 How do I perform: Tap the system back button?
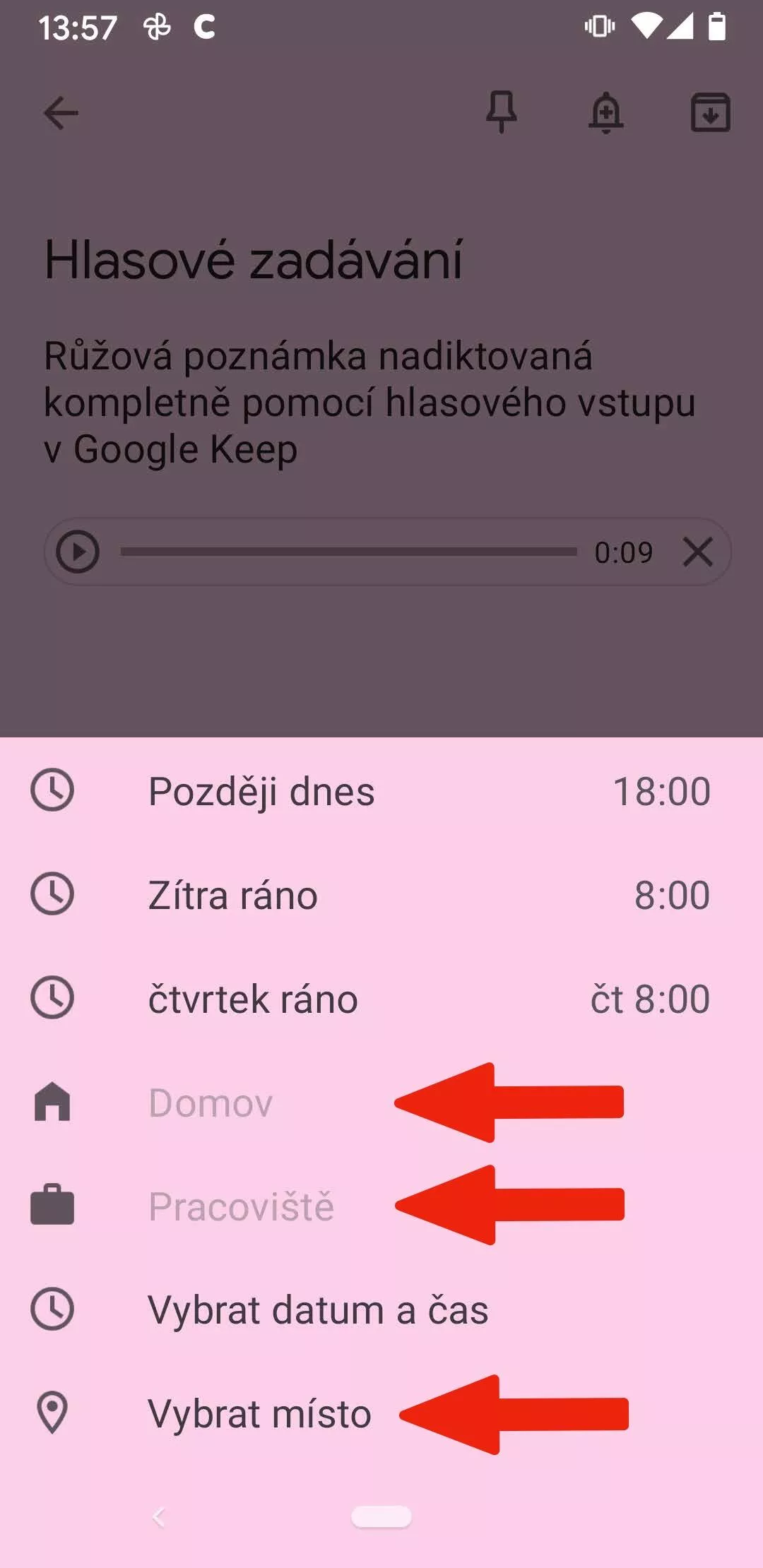(x=159, y=1516)
